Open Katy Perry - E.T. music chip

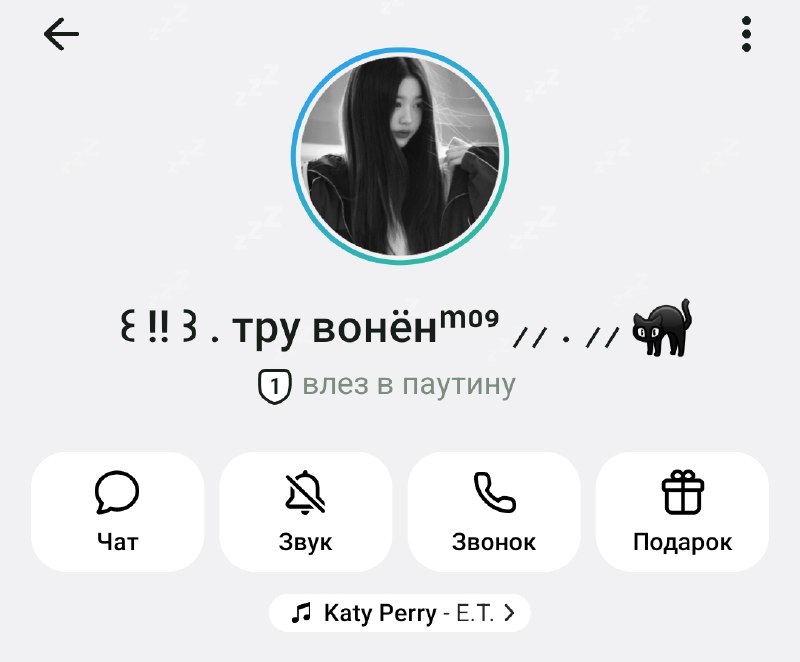399,613
